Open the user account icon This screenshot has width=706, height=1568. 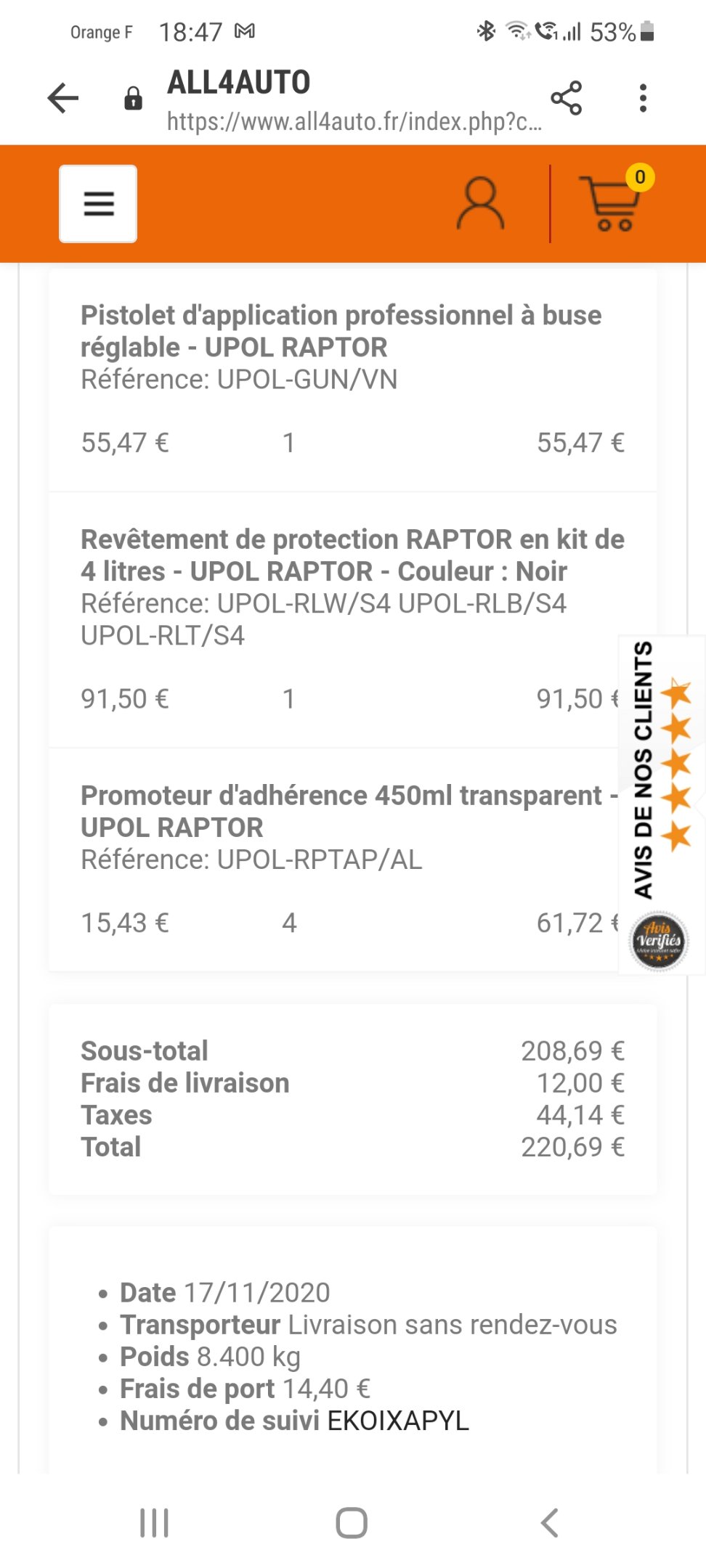480,204
